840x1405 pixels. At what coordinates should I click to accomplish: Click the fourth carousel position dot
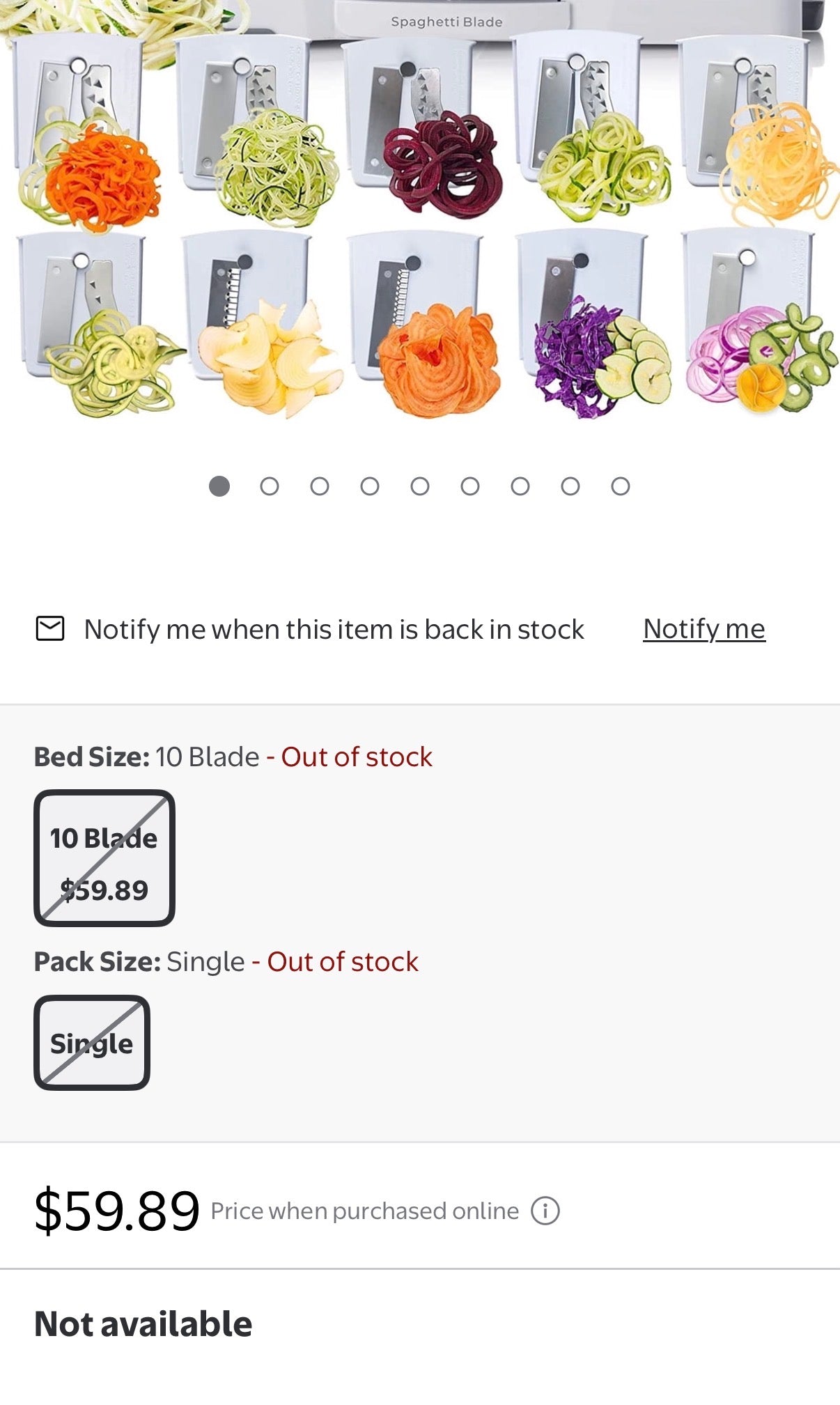371,486
